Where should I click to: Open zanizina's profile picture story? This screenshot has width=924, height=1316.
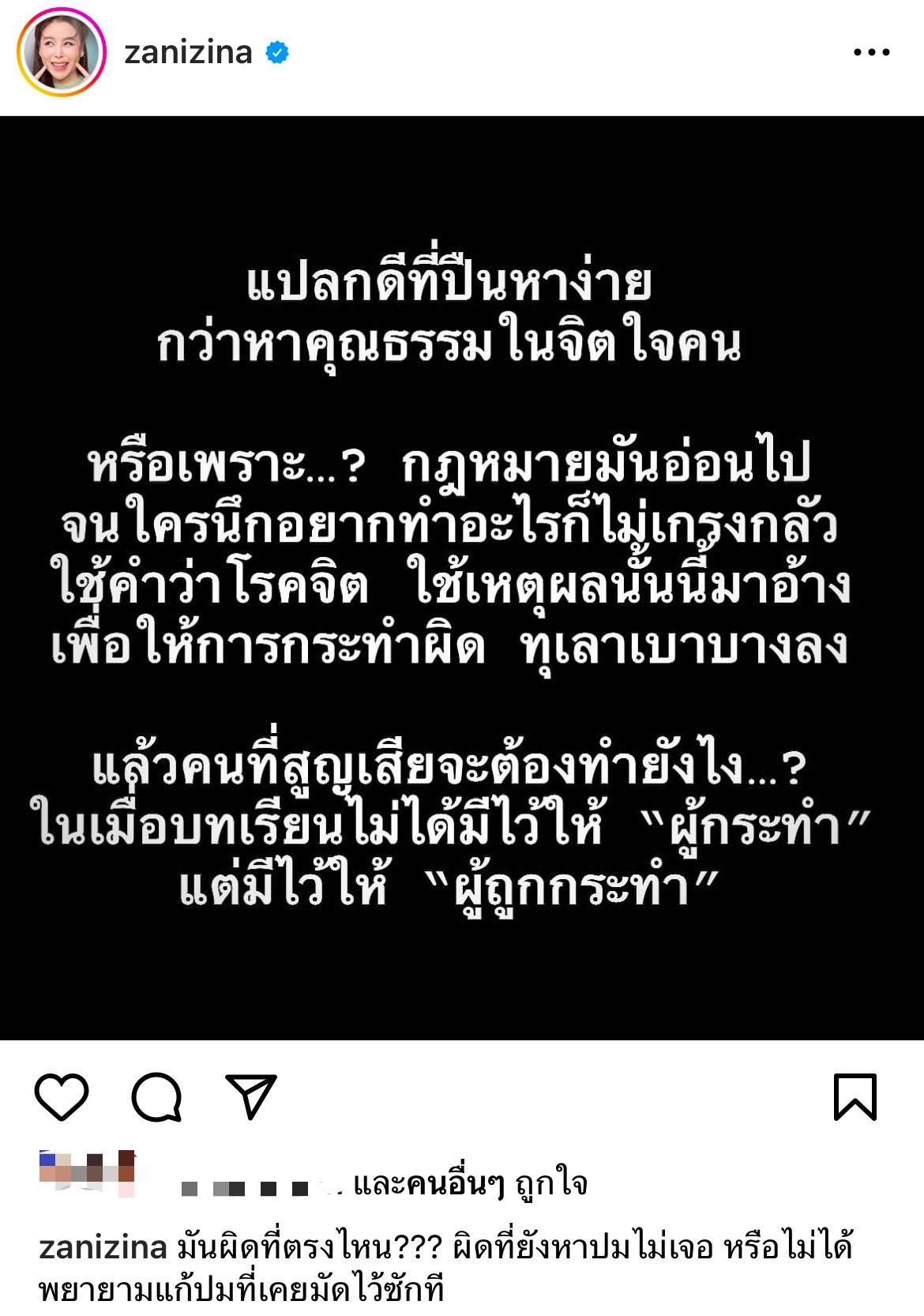62,53
